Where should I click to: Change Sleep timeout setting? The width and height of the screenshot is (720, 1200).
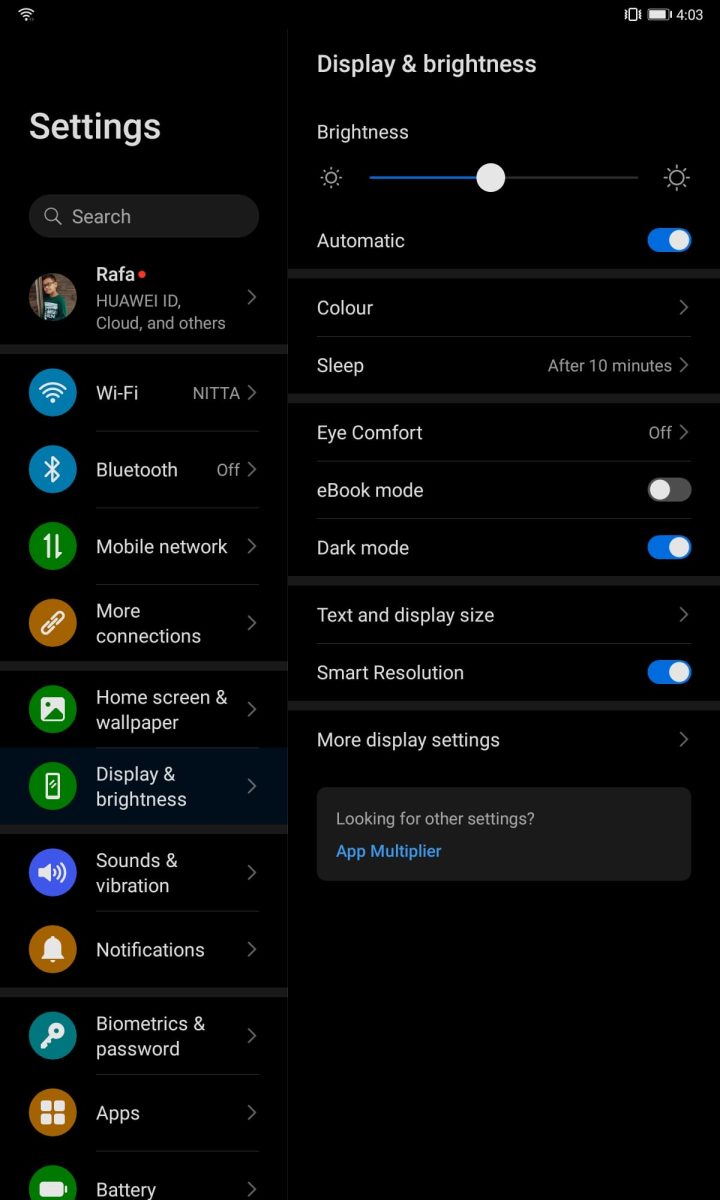pos(504,365)
